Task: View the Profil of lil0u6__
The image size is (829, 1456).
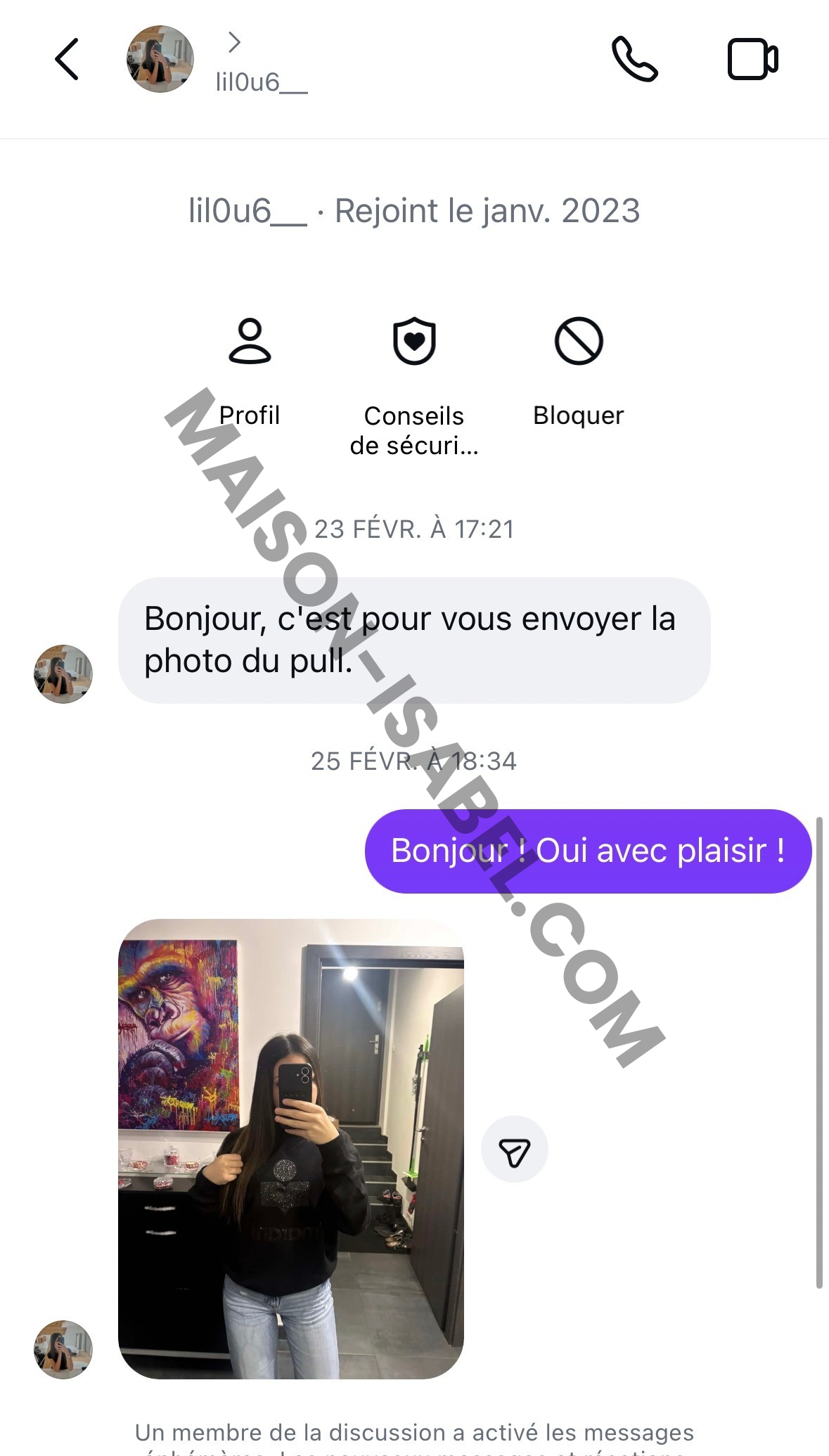Action: coord(250,369)
